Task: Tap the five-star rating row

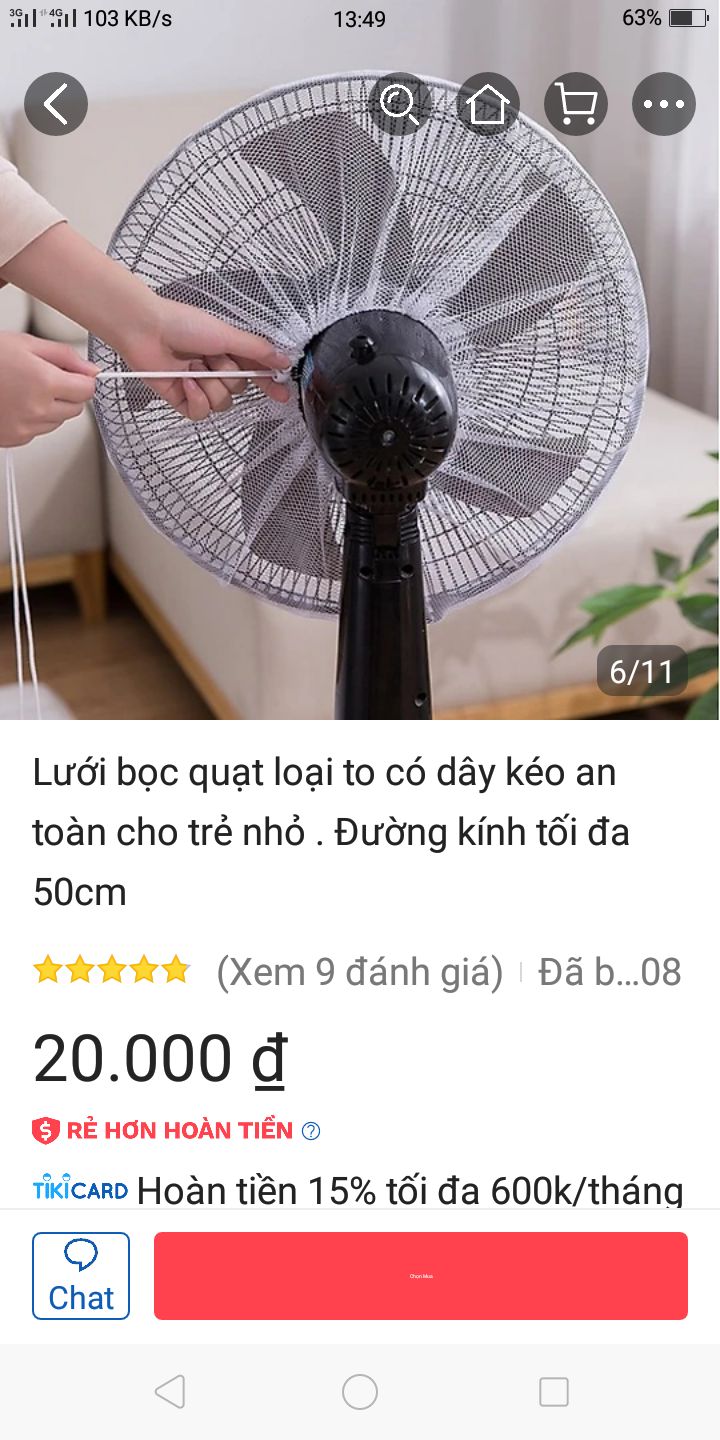Action: point(110,970)
